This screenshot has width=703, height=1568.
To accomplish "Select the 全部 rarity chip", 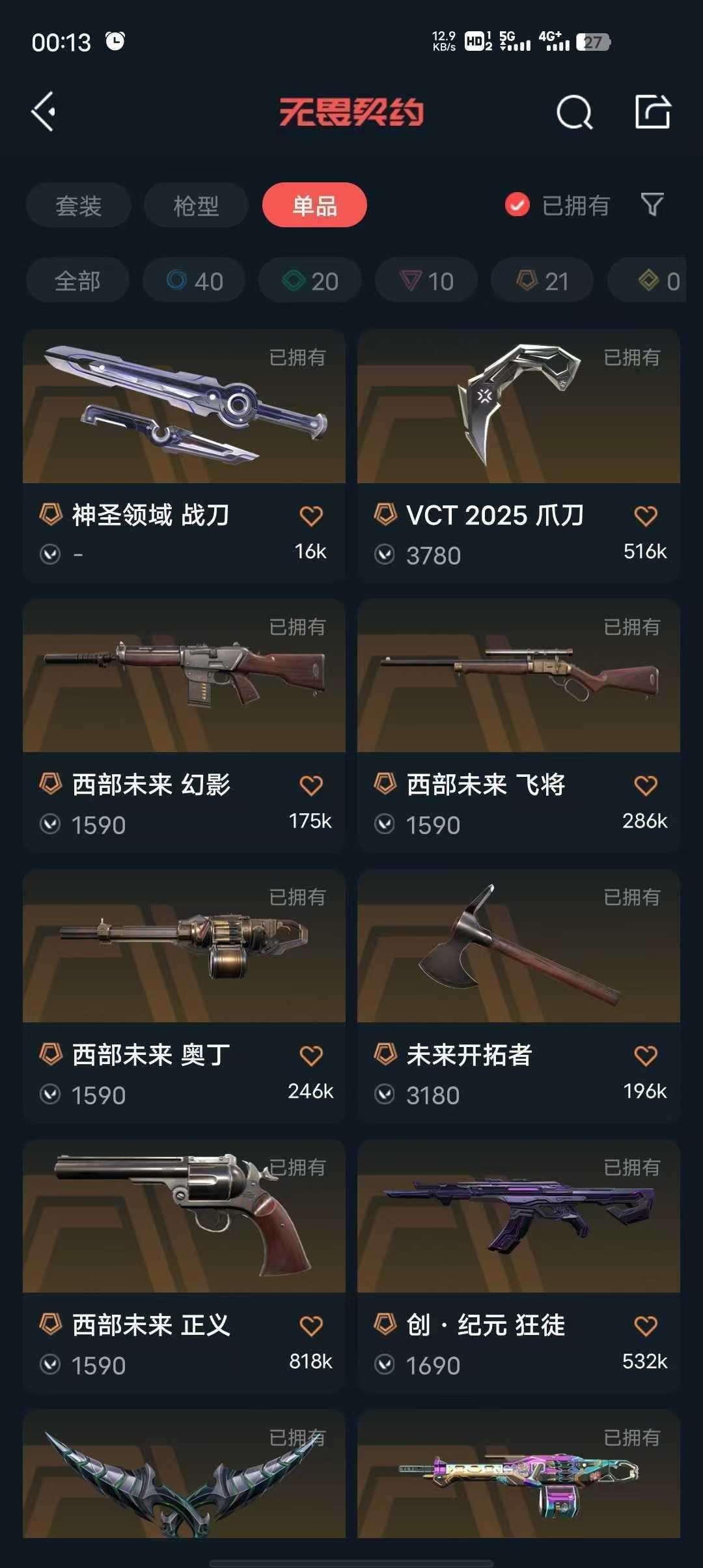I will [77, 281].
